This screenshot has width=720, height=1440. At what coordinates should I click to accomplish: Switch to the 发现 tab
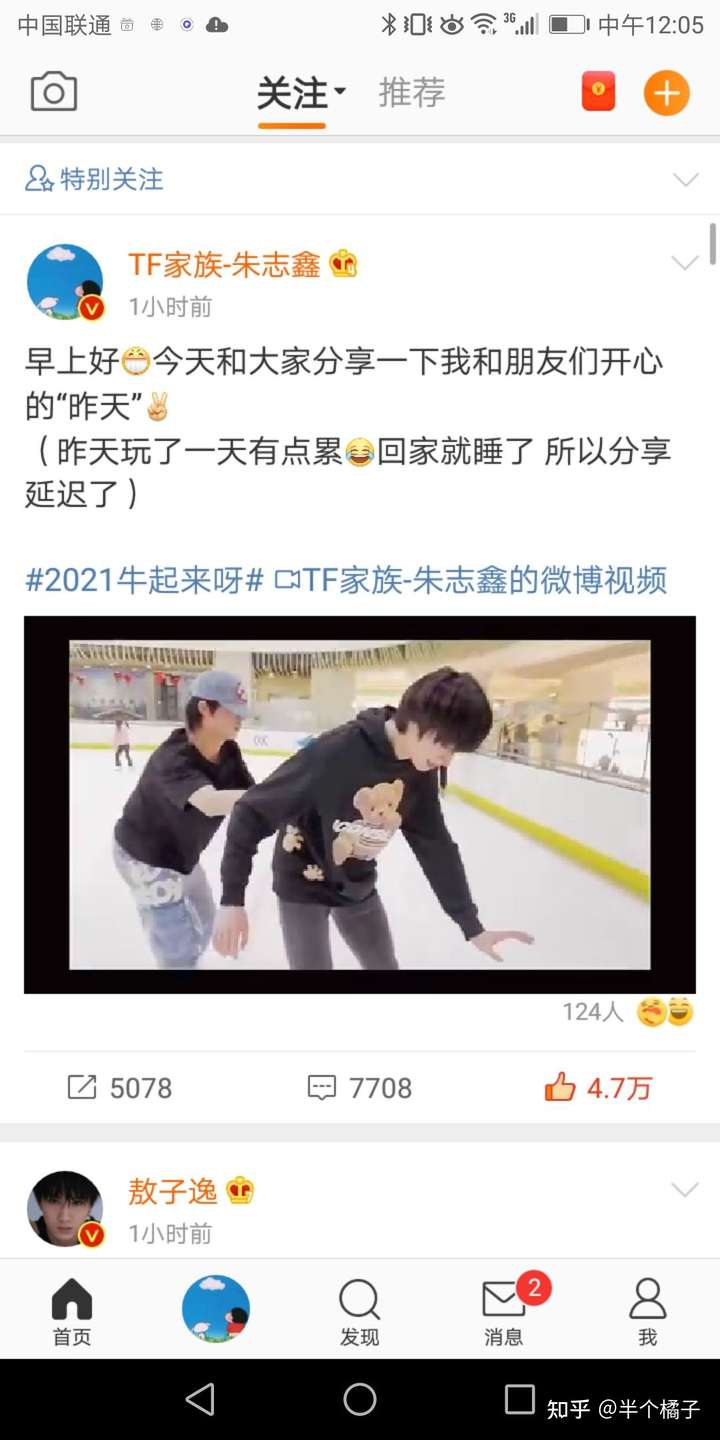[359, 1310]
